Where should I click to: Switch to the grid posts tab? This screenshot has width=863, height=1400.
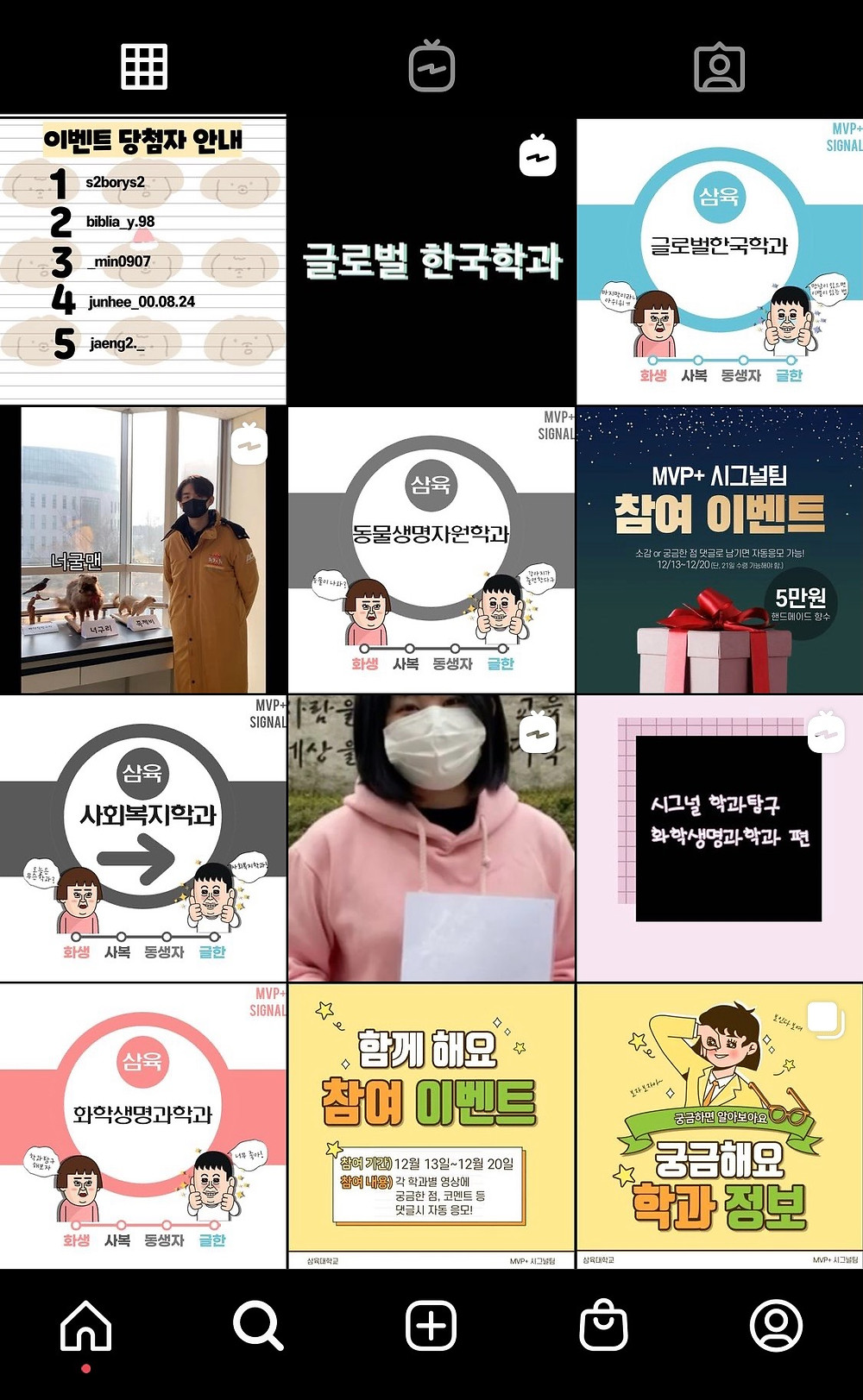[x=144, y=66]
